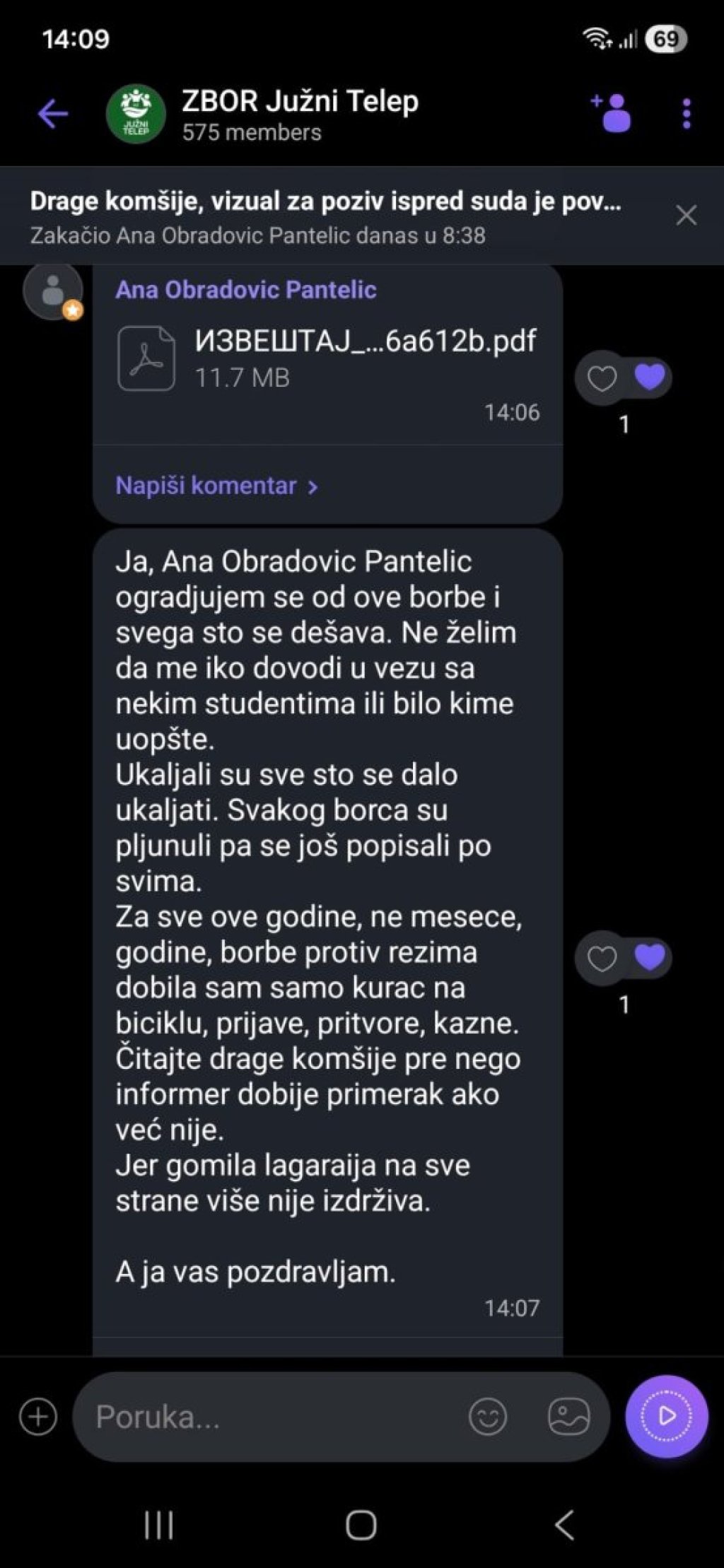Like the 14:07 message with the heart
Image resolution: width=724 pixels, height=1568 pixels.
pyautogui.click(x=602, y=959)
